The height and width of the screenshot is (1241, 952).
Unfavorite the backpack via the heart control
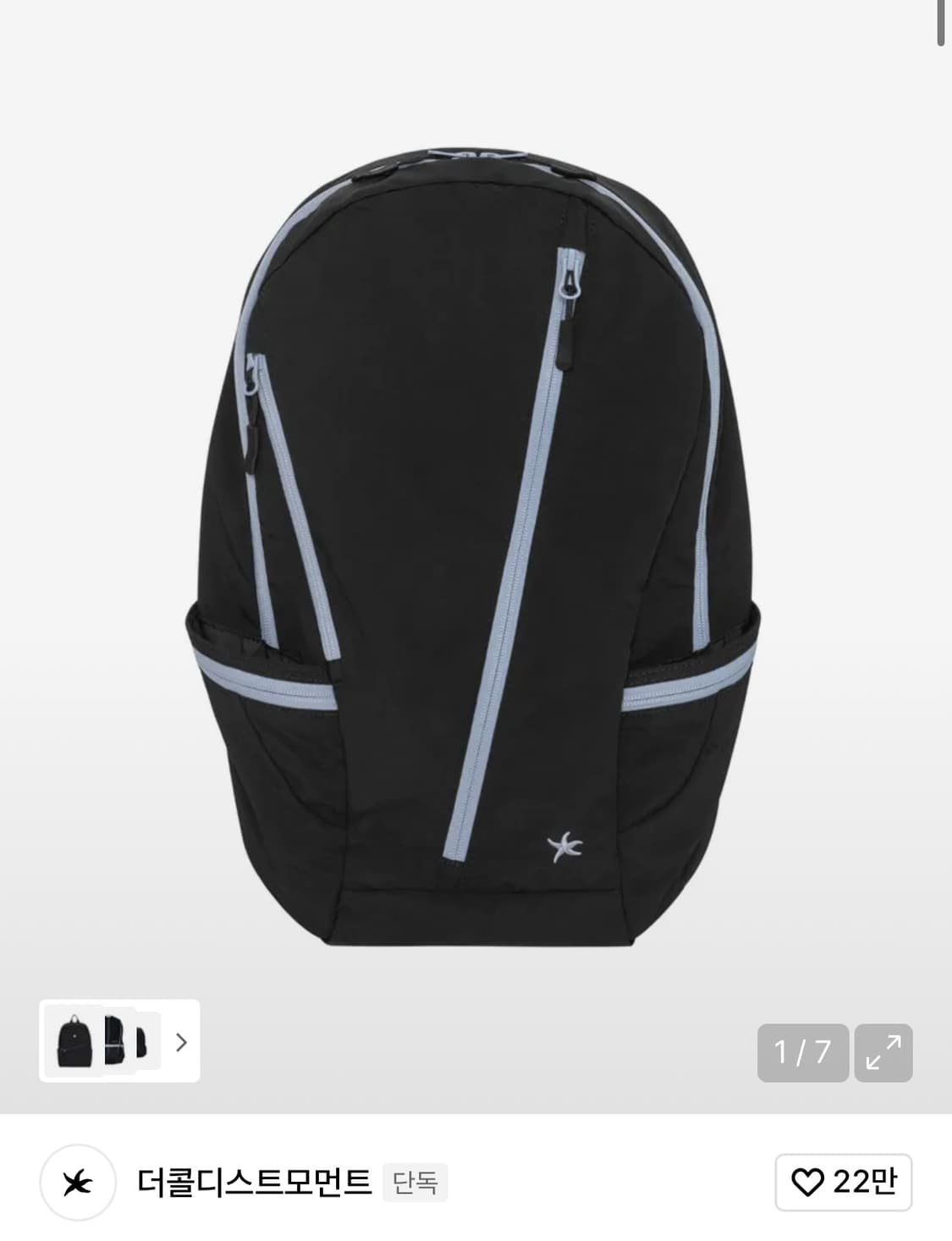click(x=810, y=1183)
